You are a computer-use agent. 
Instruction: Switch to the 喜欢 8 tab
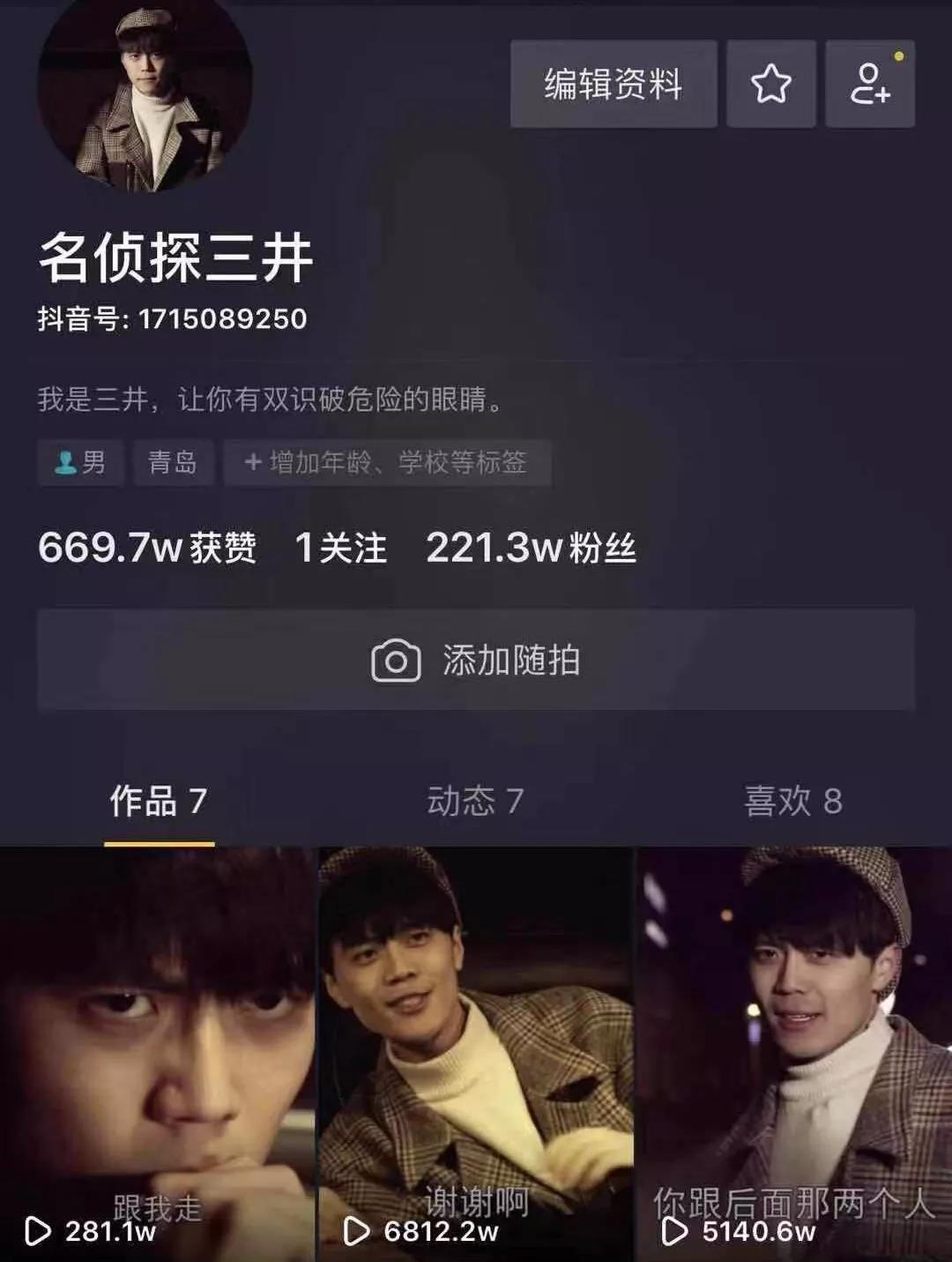point(793,801)
